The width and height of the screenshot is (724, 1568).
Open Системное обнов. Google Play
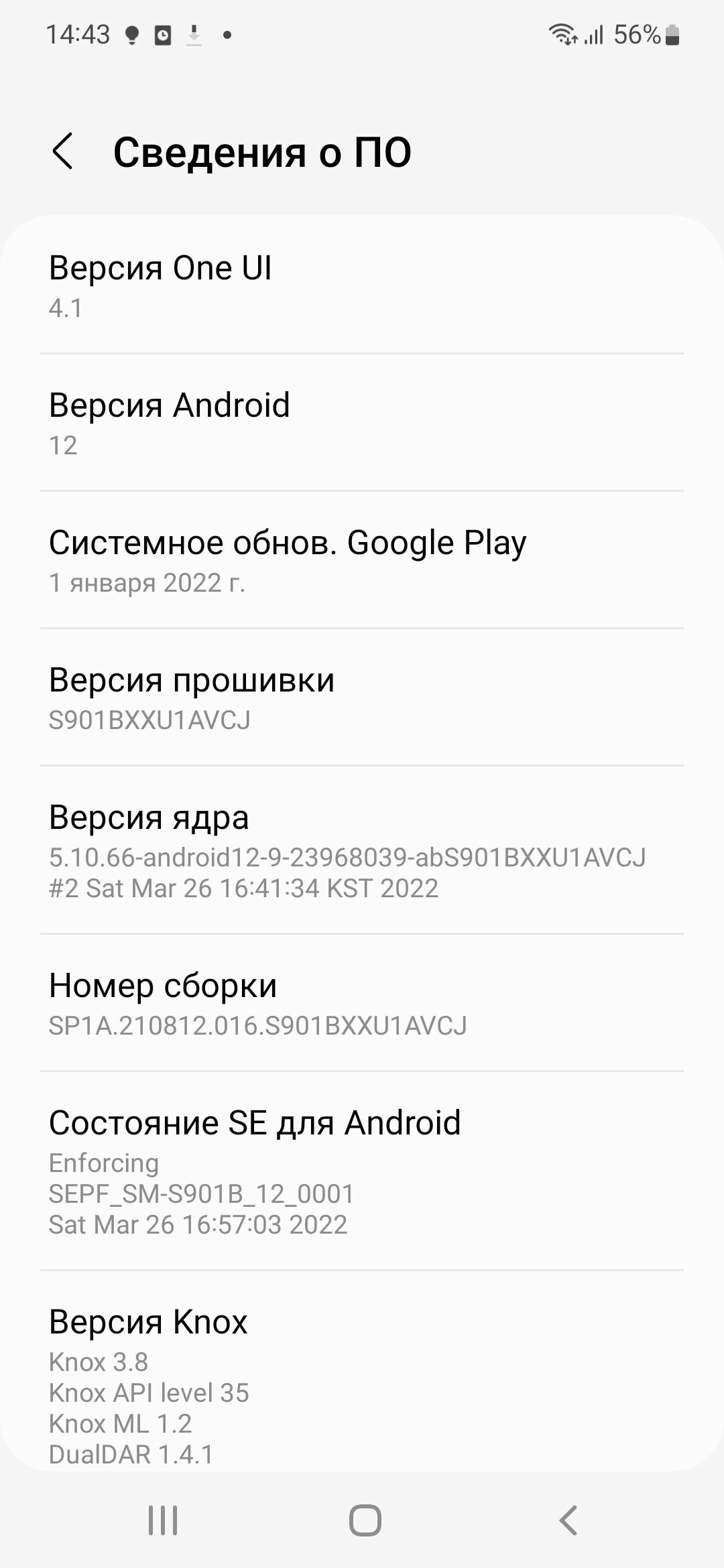pos(362,560)
